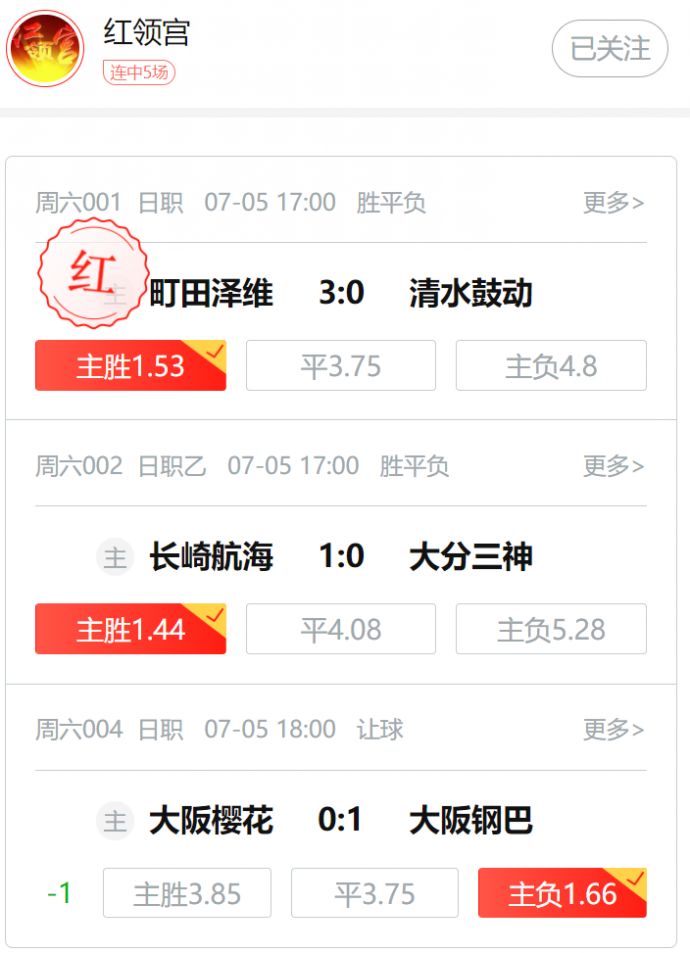Open 更多 for match 周六001
Screen dimensions: 690x953
tap(613, 203)
